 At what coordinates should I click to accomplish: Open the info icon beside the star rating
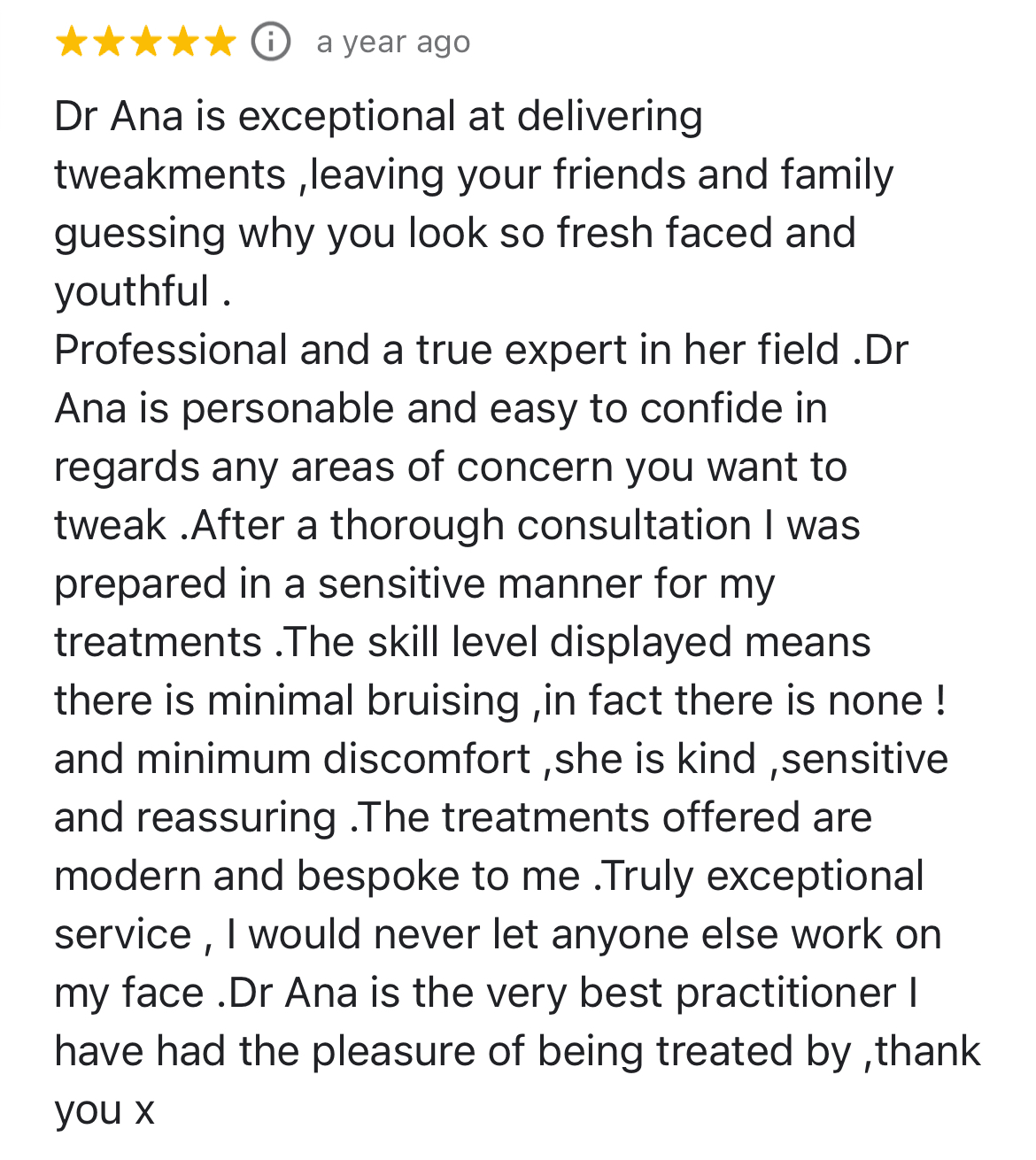[271, 42]
